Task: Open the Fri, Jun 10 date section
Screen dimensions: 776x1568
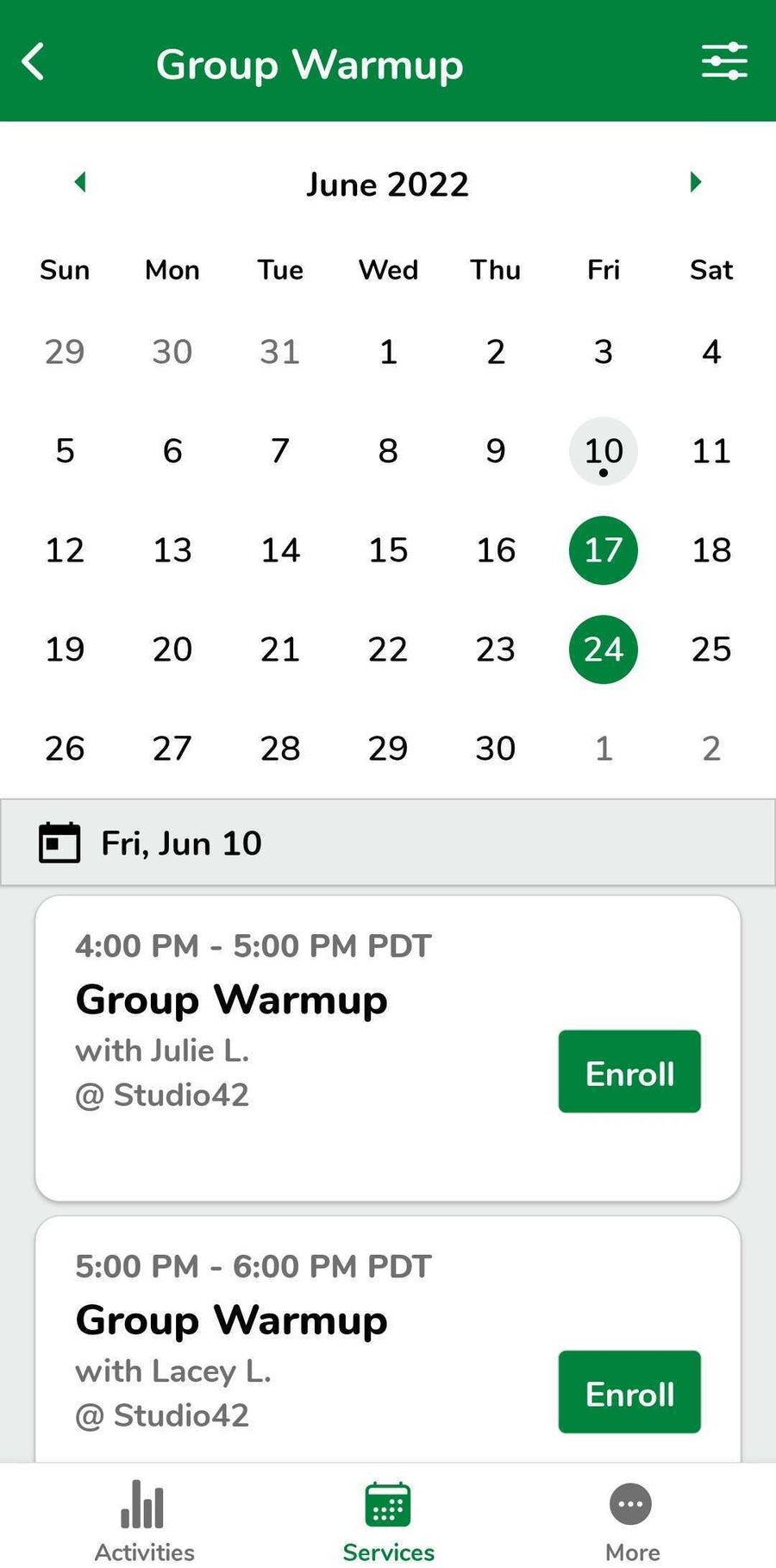Action: click(x=180, y=842)
